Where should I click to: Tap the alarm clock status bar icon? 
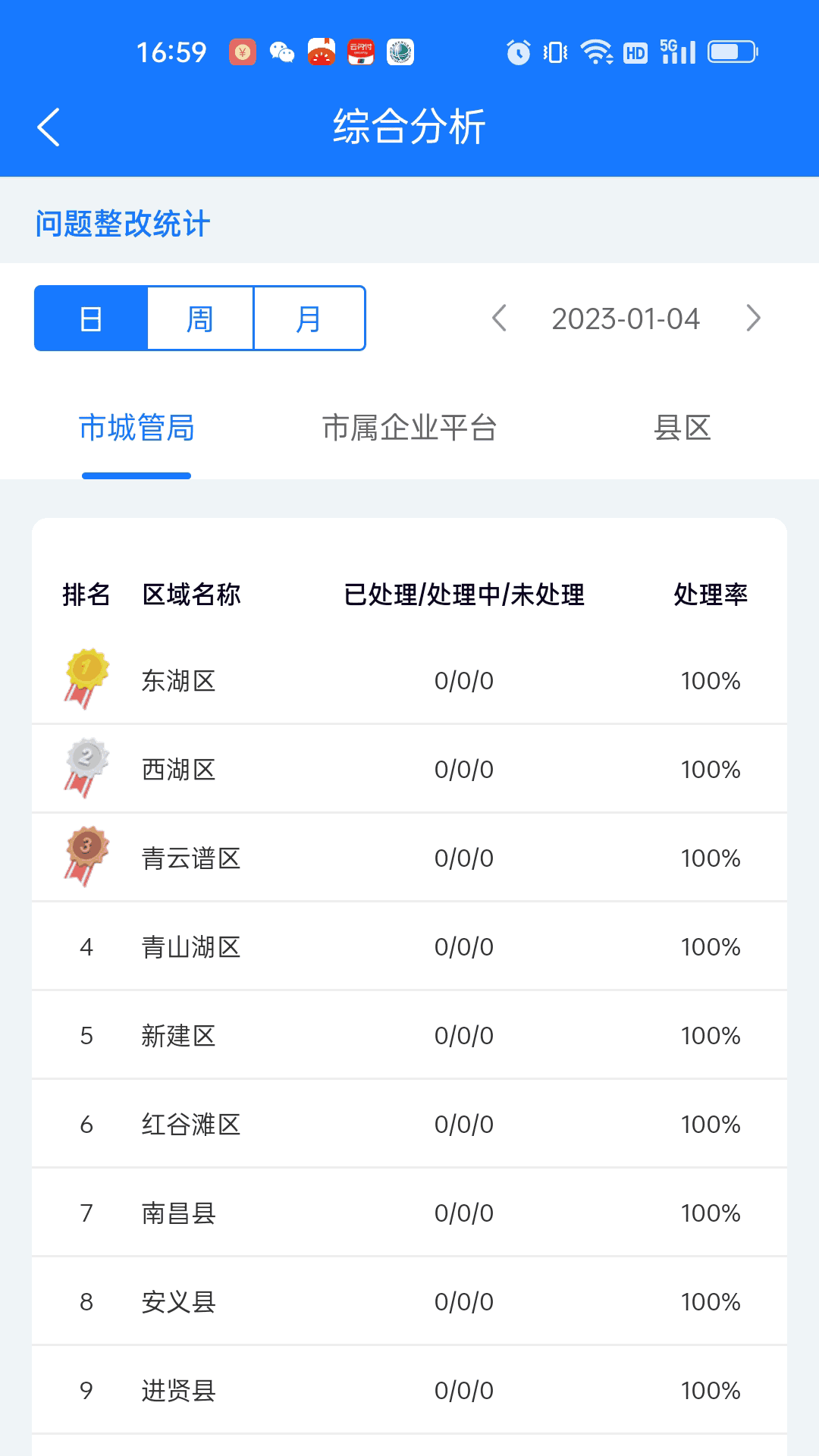(x=518, y=52)
